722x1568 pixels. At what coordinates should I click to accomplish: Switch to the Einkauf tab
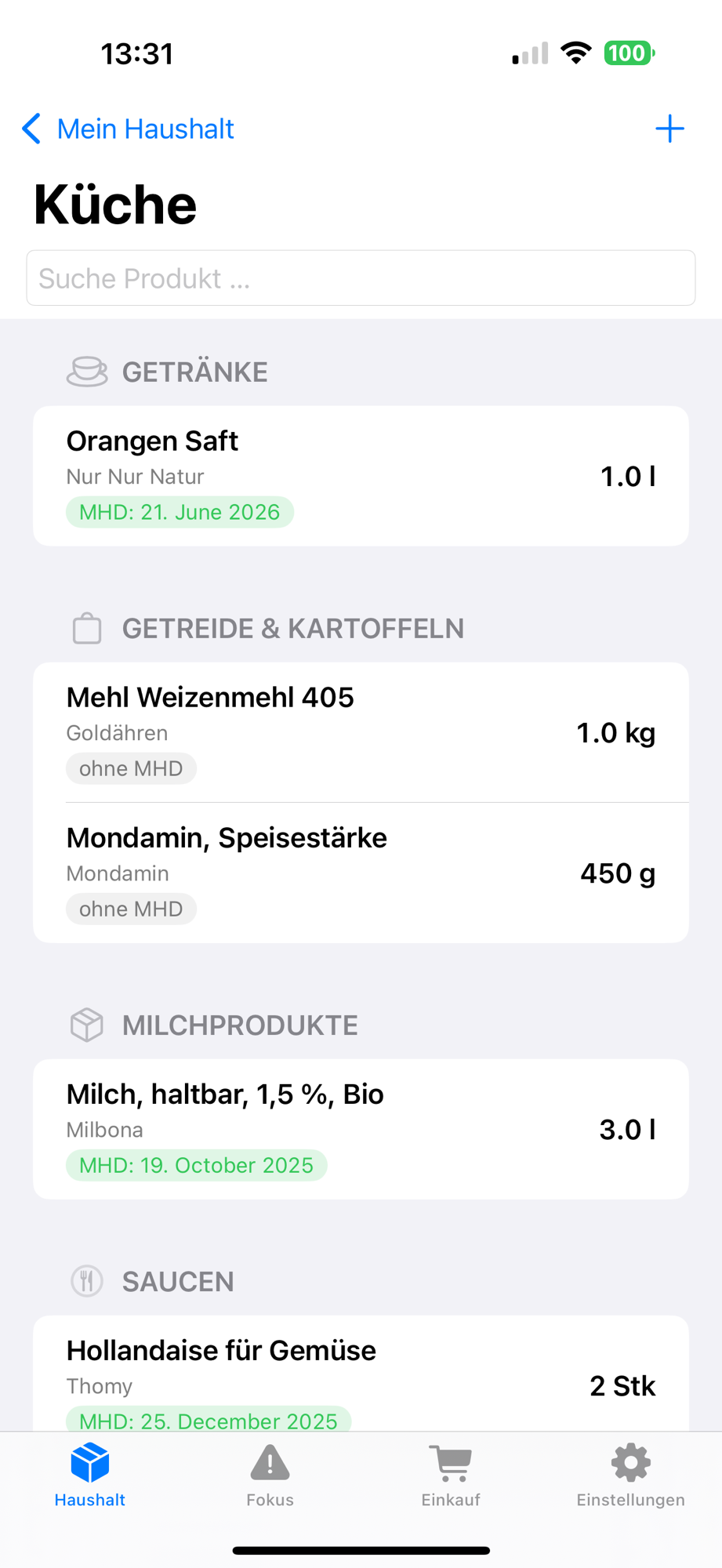pos(451,1476)
